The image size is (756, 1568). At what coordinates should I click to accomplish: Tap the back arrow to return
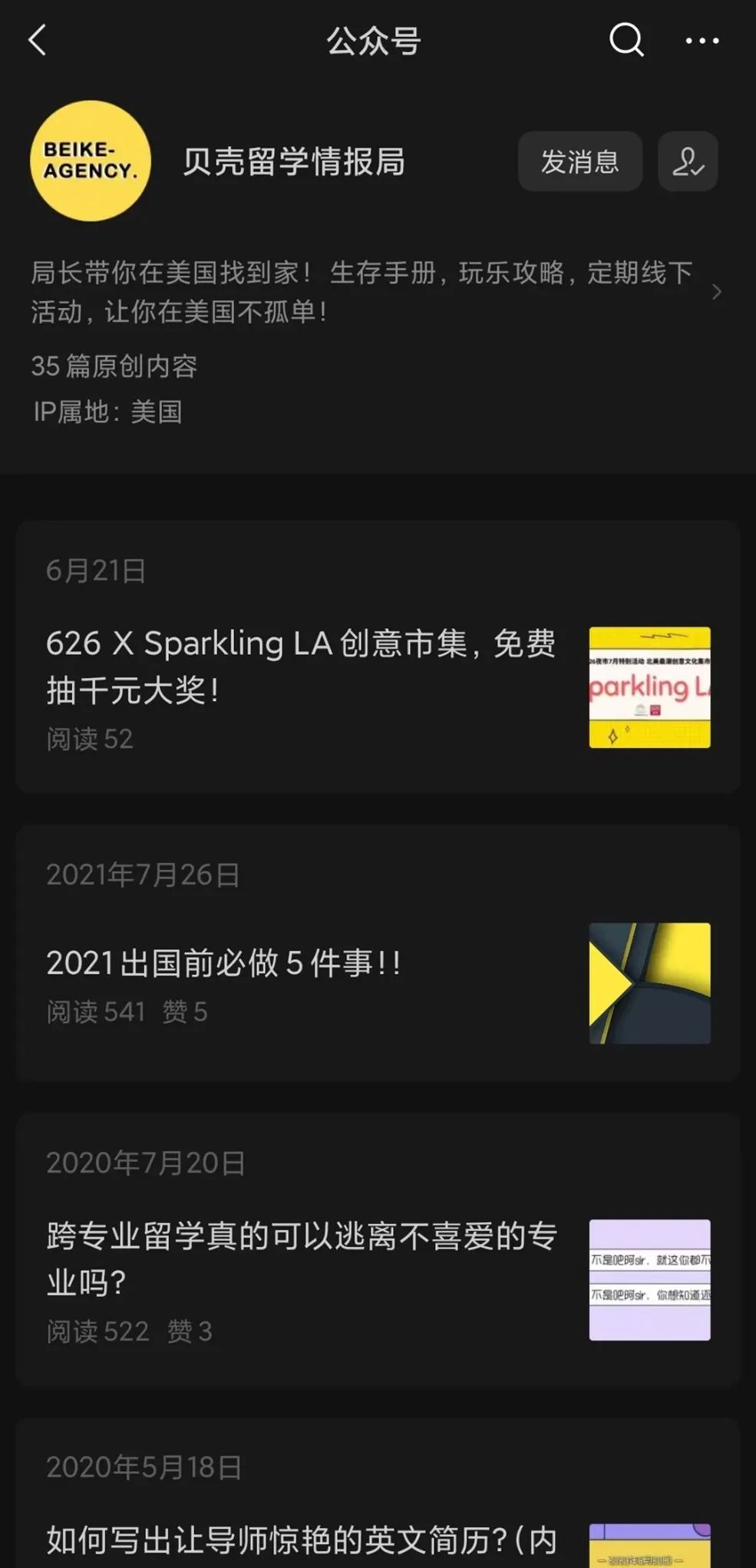click(38, 40)
